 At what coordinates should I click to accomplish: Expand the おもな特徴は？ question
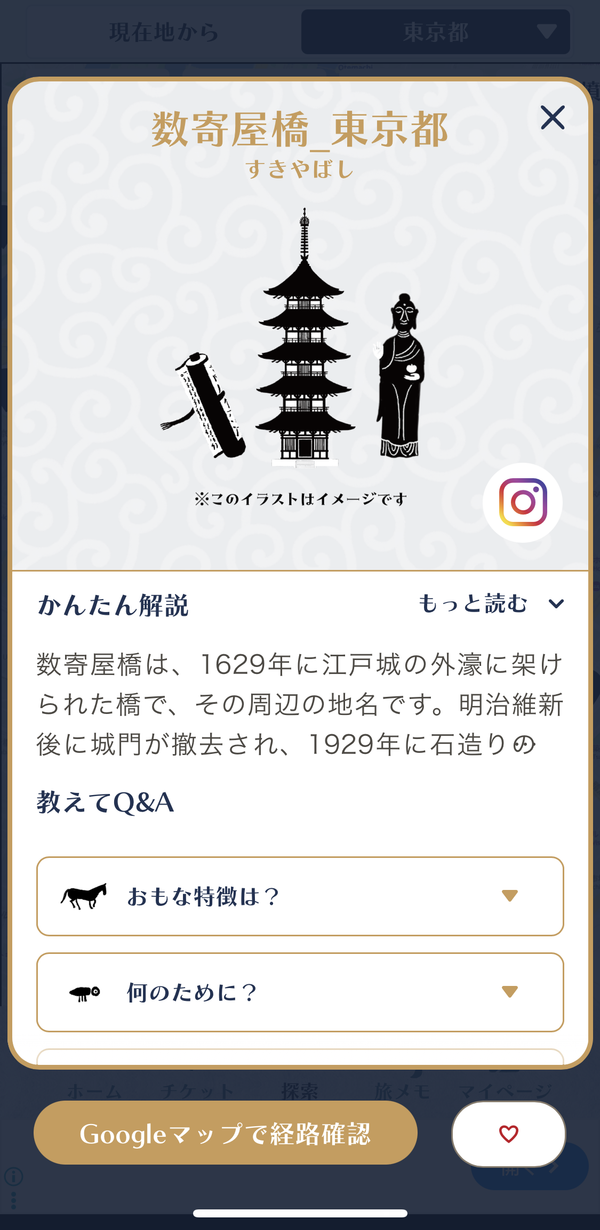[300, 896]
